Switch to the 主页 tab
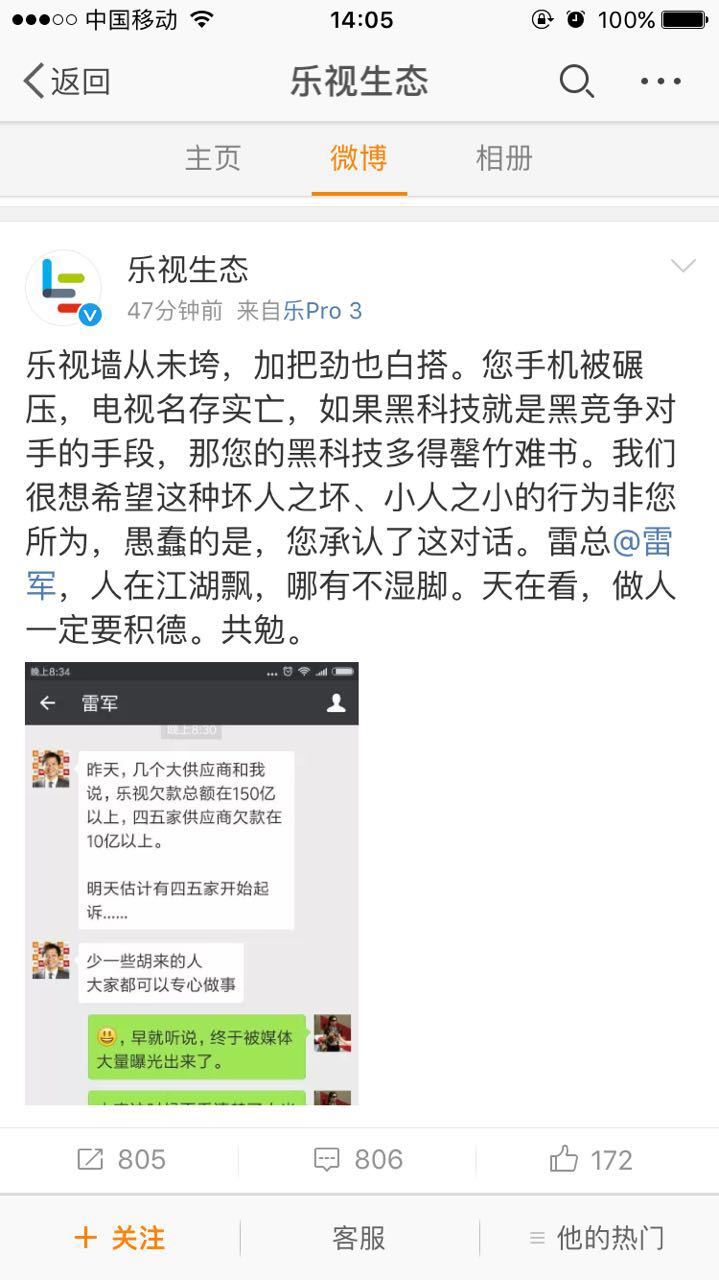 point(213,158)
